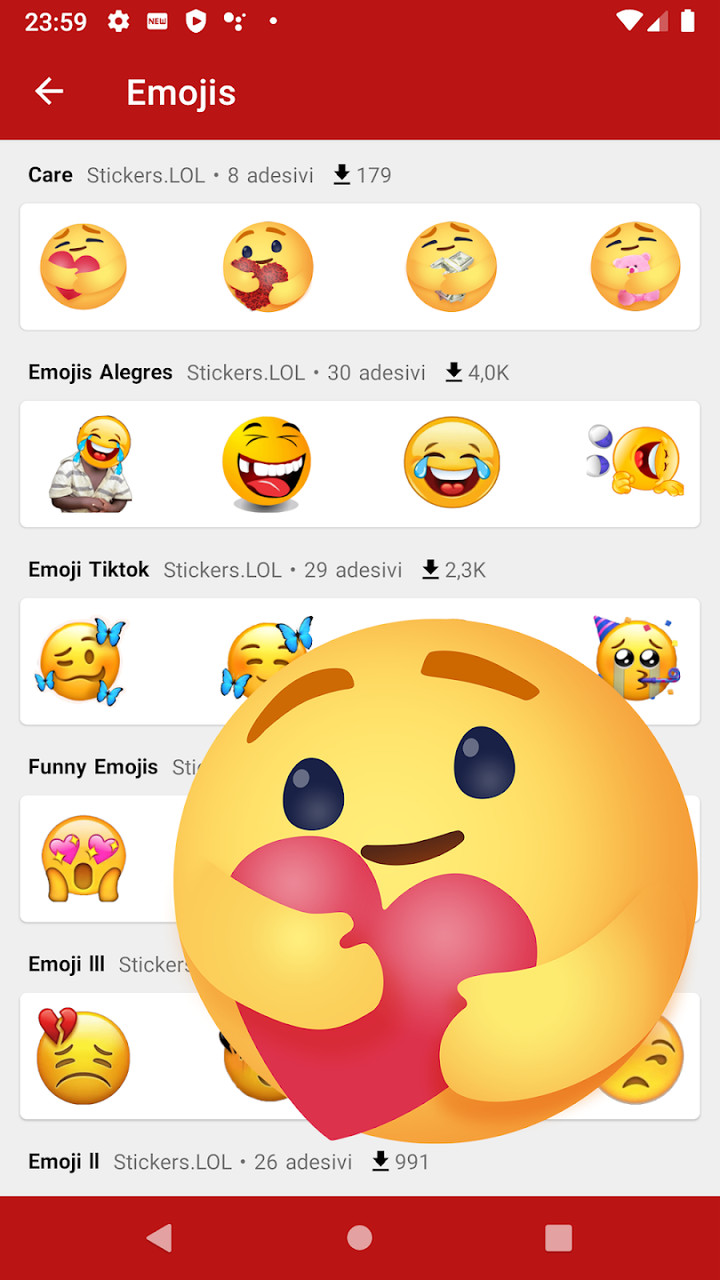Tap the download icon for Emoji Tiktok
This screenshot has width=720, height=1280.
coord(430,569)
